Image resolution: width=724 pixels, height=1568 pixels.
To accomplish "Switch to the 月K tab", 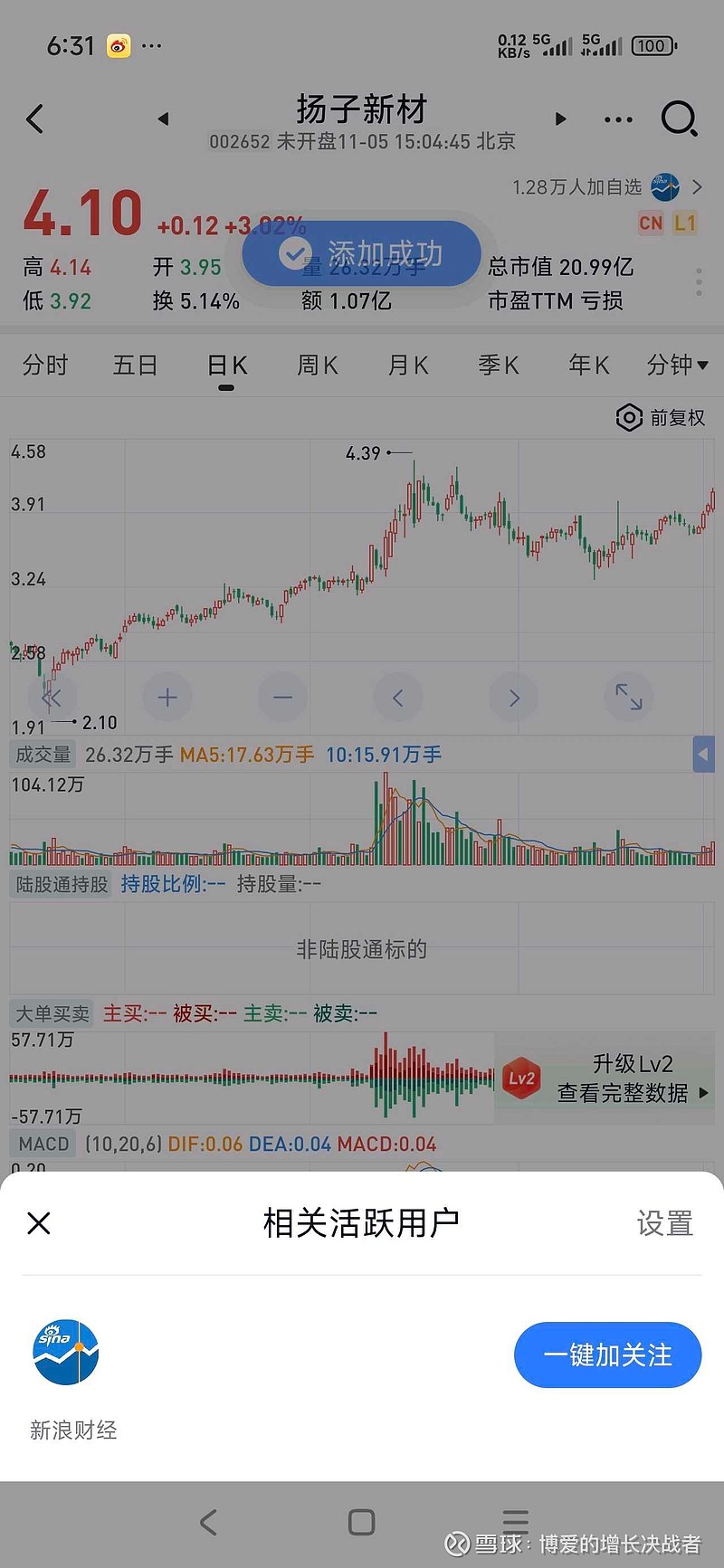I will tap(406, 366).
